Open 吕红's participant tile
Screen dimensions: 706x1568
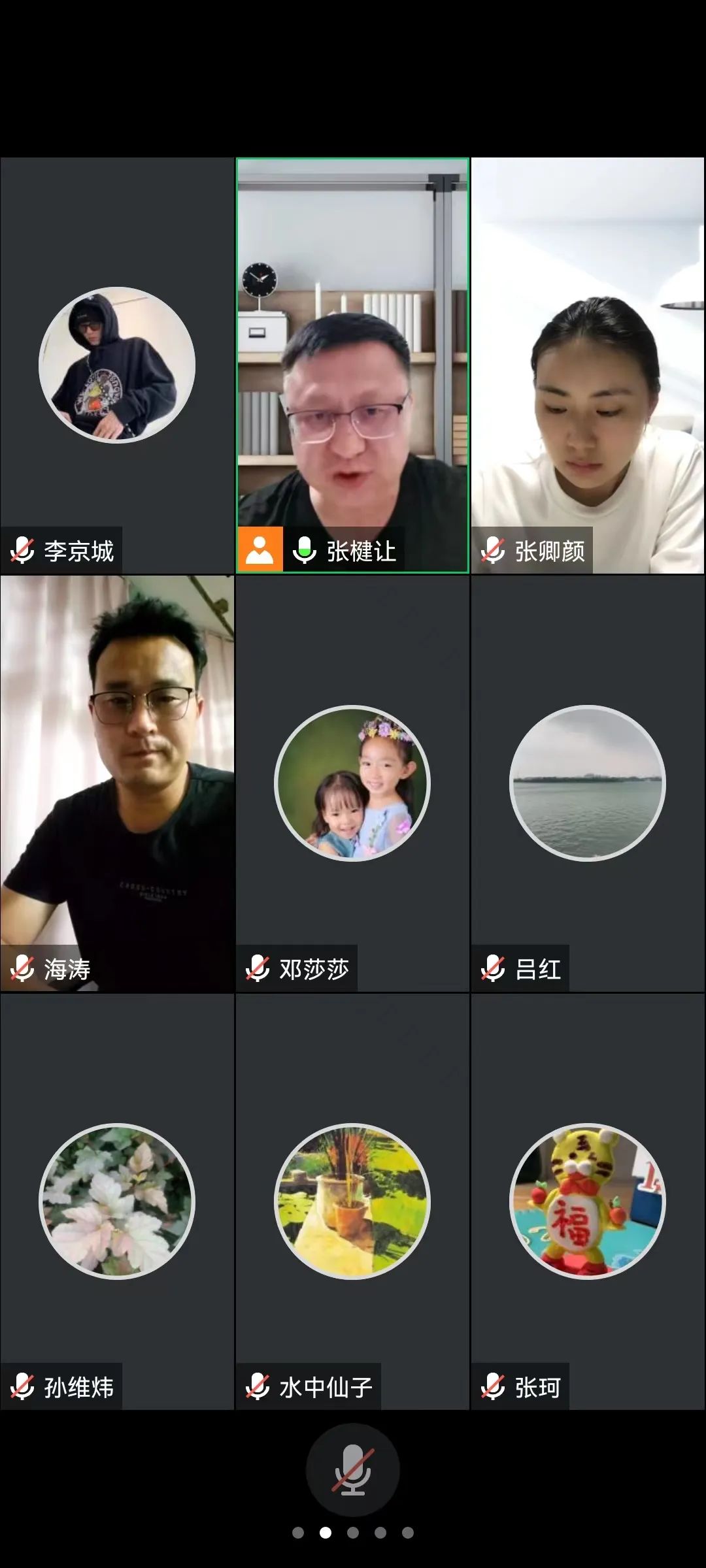click(588, 783)
